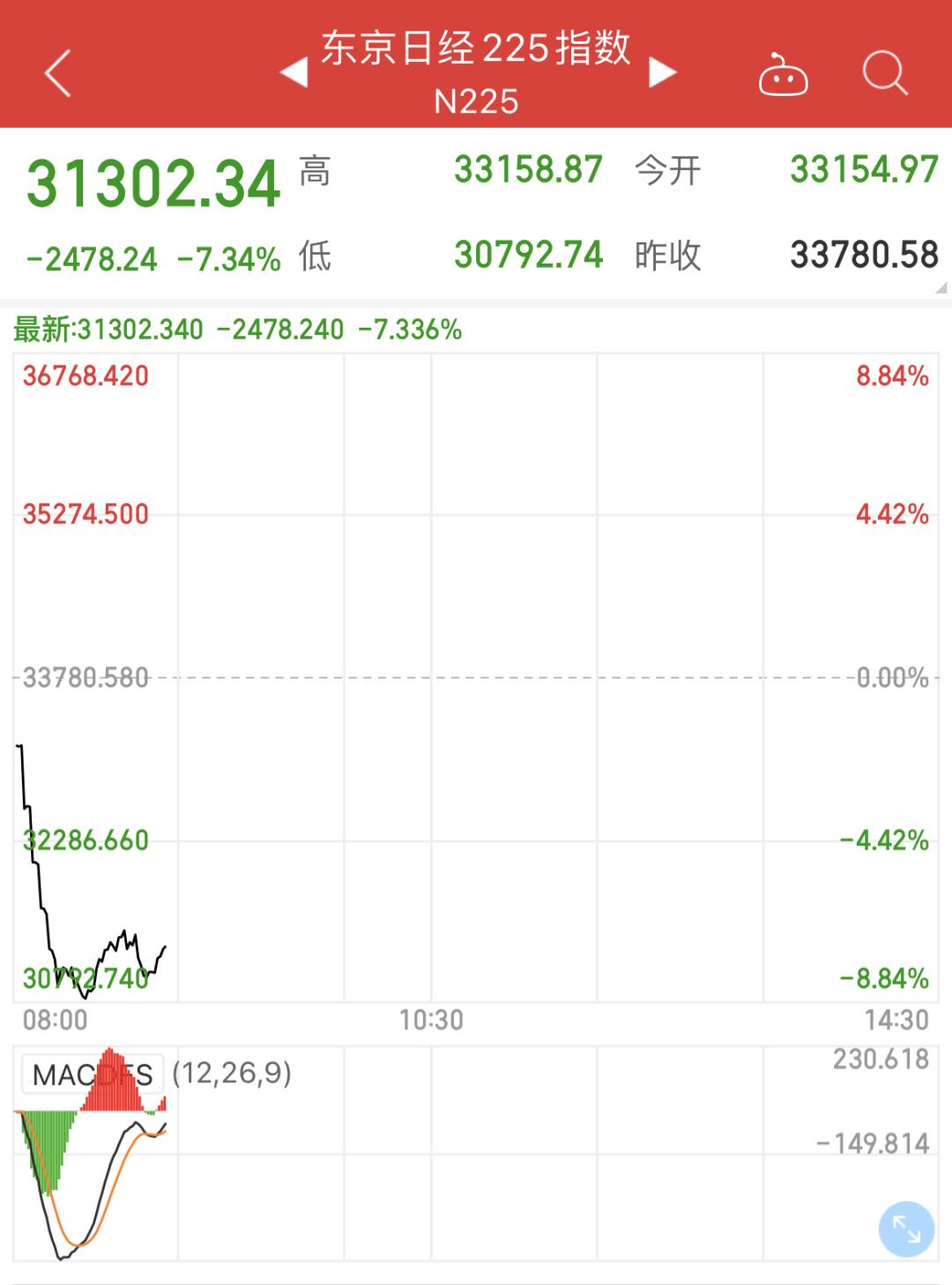Open the robot assistant icon
Viewport: 952px width, 1285px height.
[783, 76]
